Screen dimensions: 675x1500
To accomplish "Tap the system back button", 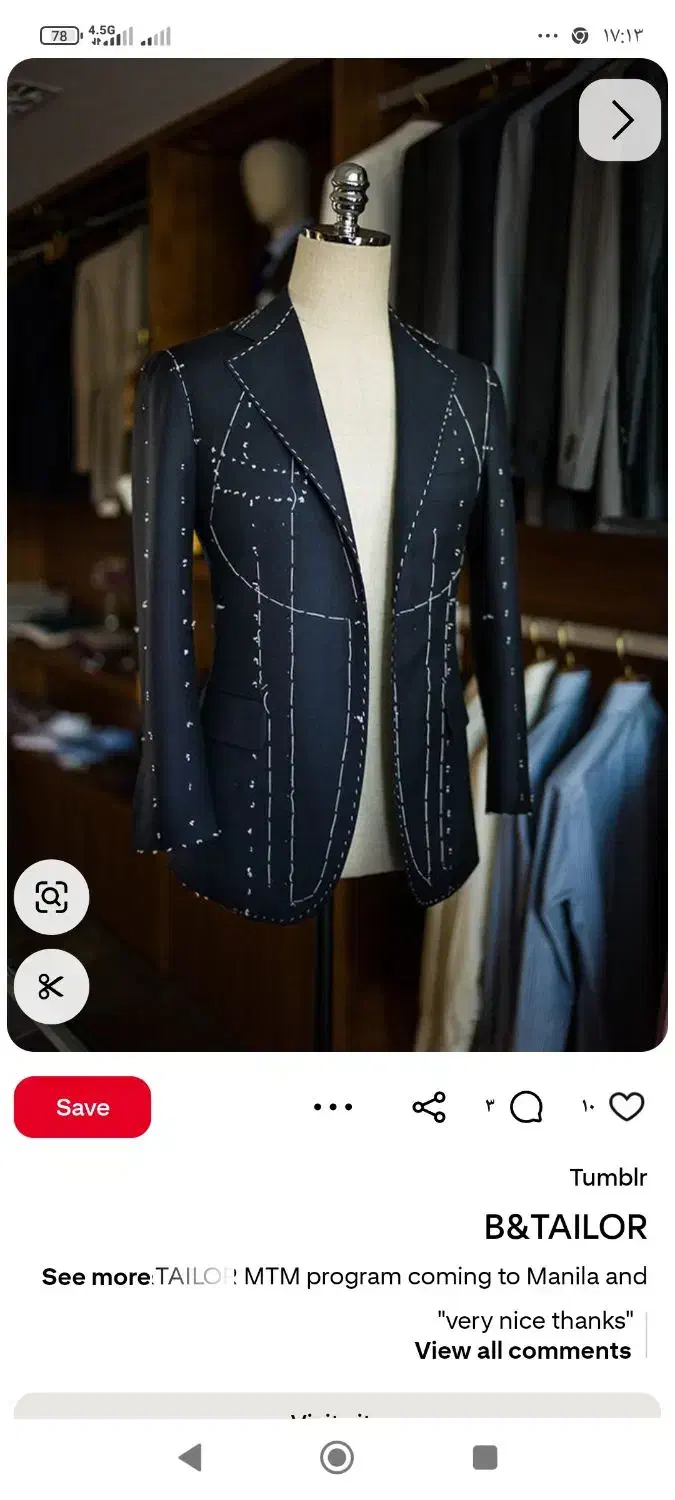I will click(x=190, y=1457).
